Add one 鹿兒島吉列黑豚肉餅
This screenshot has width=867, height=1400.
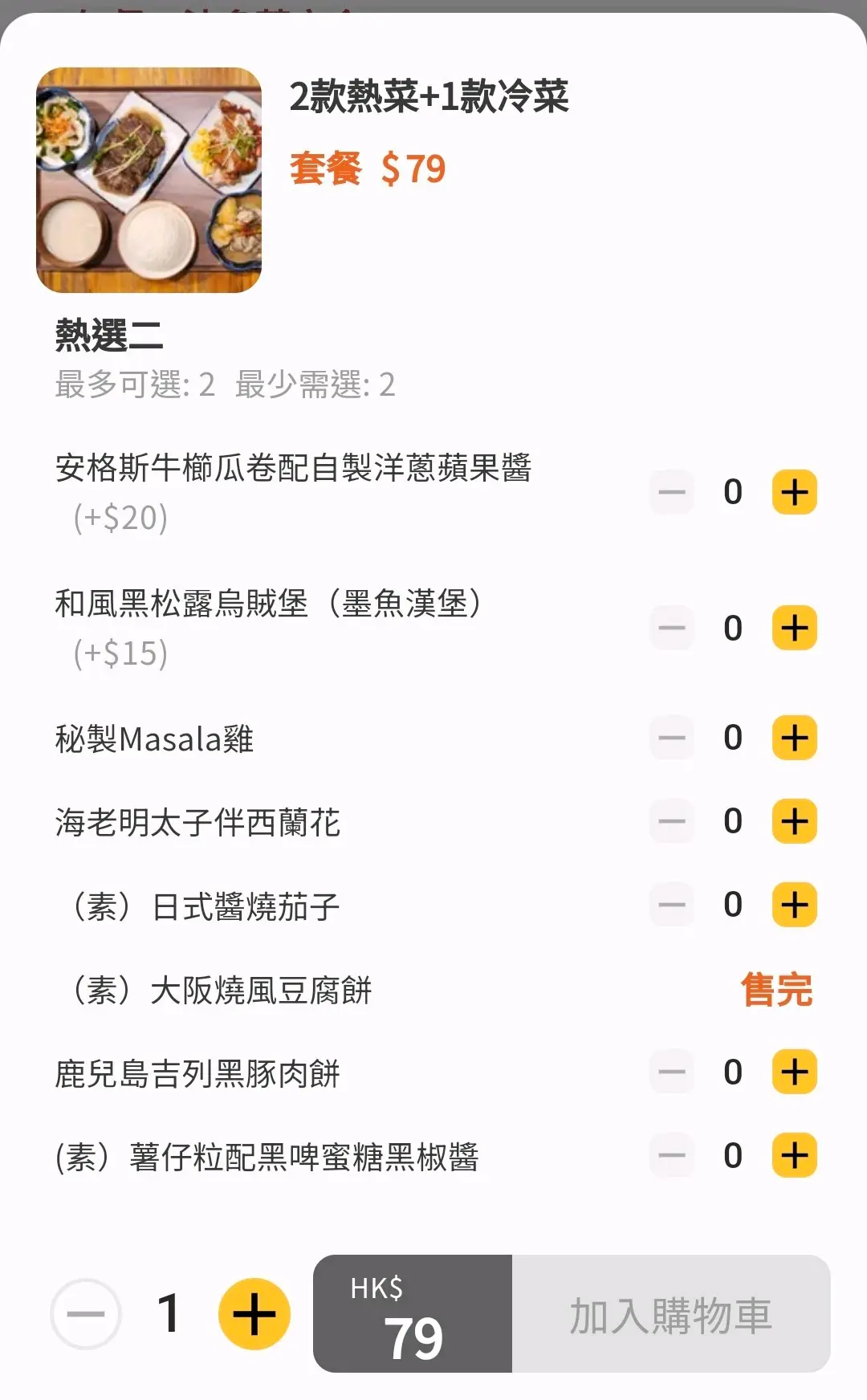[794, 1072]
